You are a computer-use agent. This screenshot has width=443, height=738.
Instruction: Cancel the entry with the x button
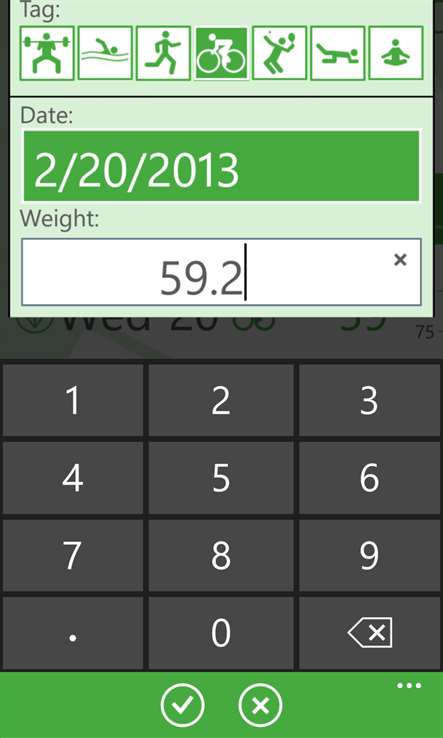[260, 706]
